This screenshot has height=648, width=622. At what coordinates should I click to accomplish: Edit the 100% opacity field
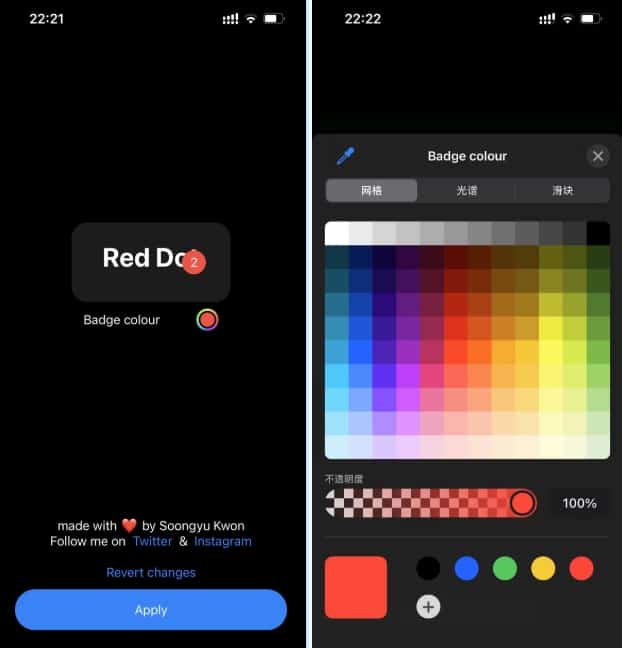point(579,503)
